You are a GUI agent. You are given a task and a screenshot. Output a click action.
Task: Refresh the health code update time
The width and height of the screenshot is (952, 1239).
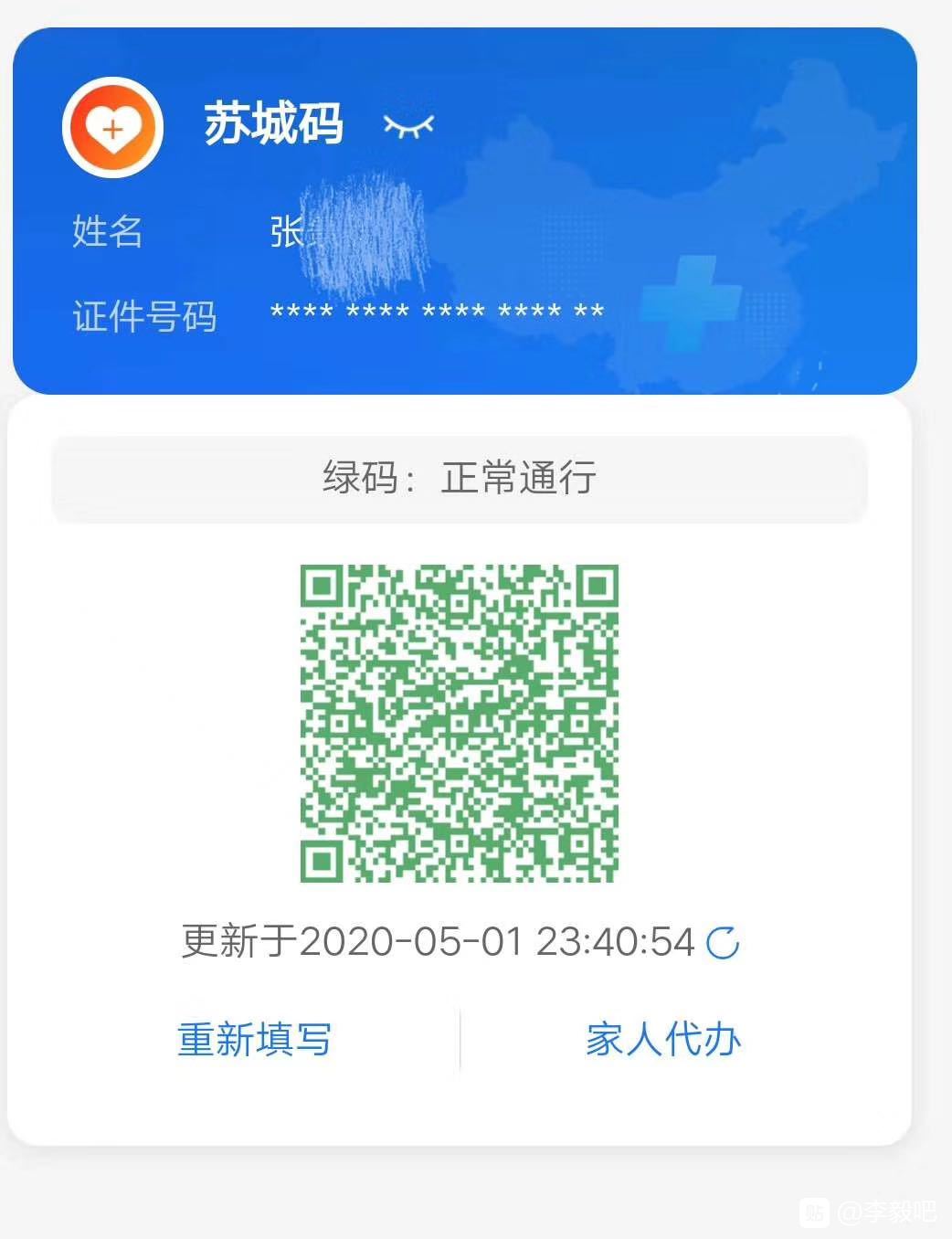(723, 942)
